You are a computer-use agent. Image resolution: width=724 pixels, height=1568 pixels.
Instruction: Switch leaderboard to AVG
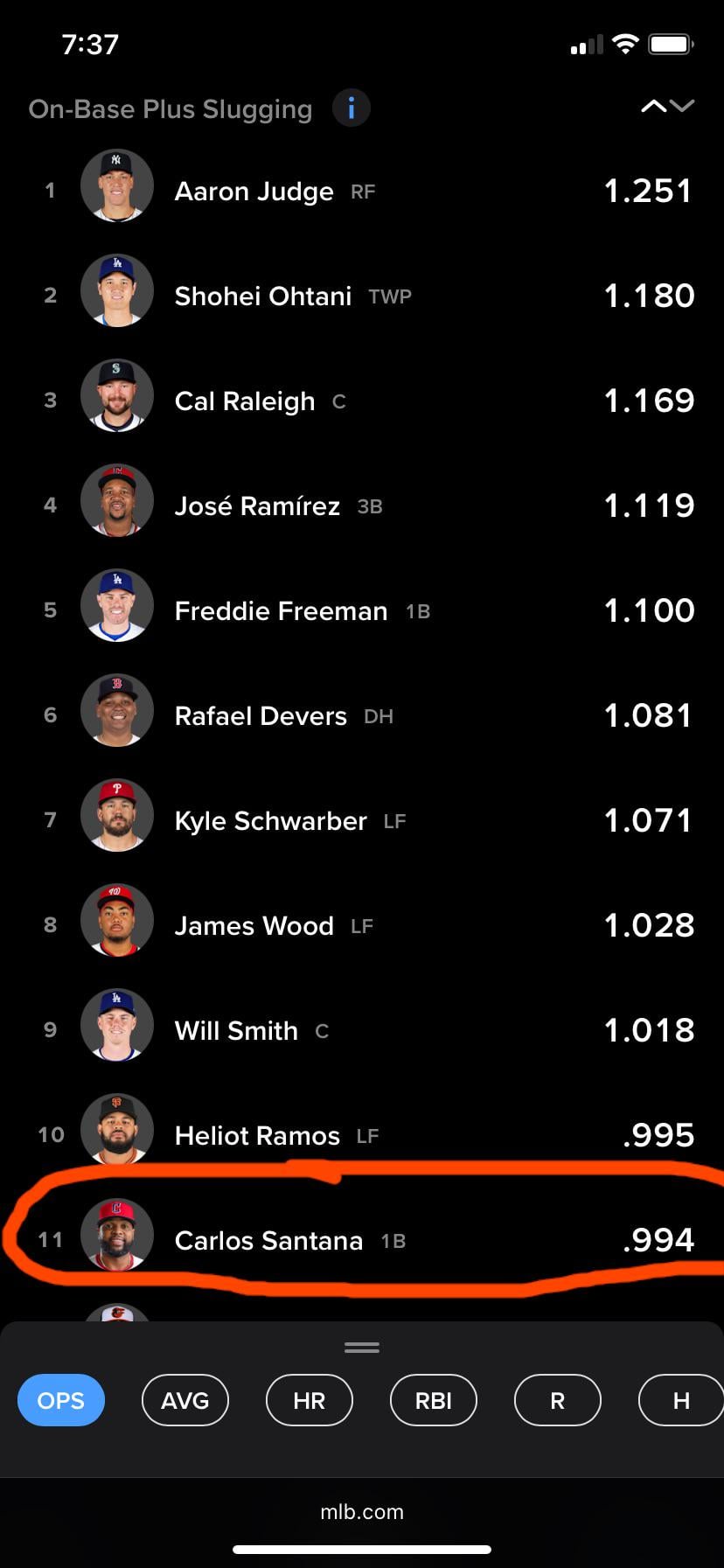click(x=185, y=1400)
